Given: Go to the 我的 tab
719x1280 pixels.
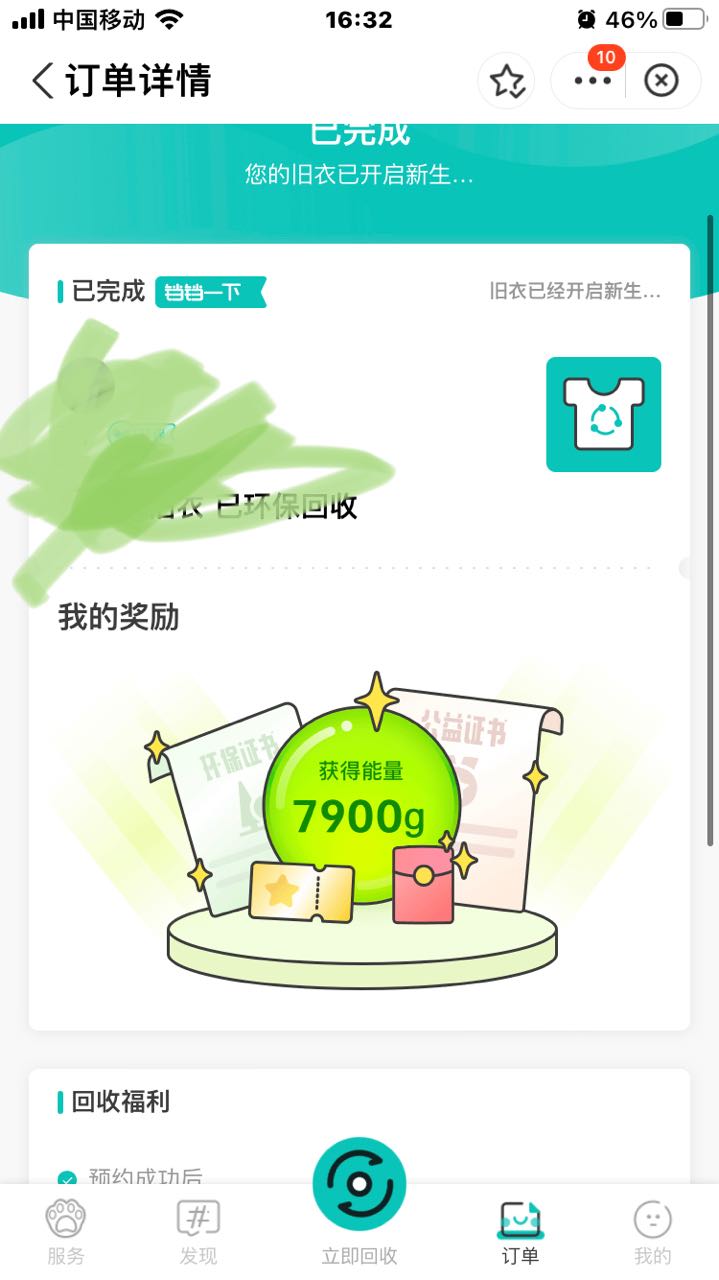Looking at the screenshot, I should click(x=652, y=1232).
